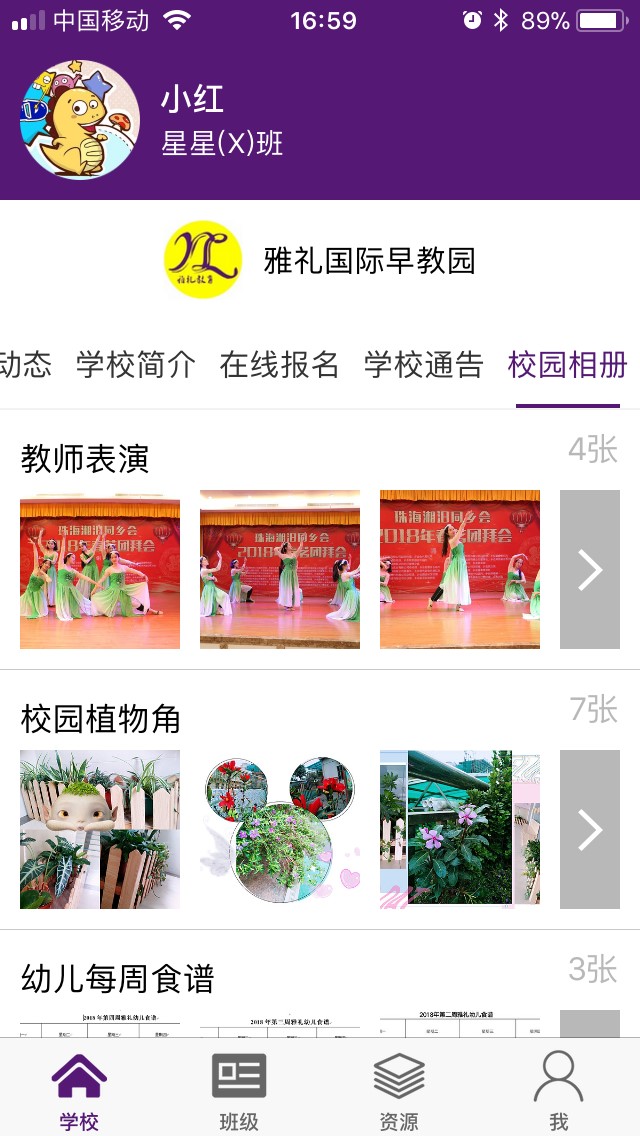Screen dimensions: 640x1136
Task: Open the third 校园植物角 photo
Action: pyautogui.click(x=460, y=829)
